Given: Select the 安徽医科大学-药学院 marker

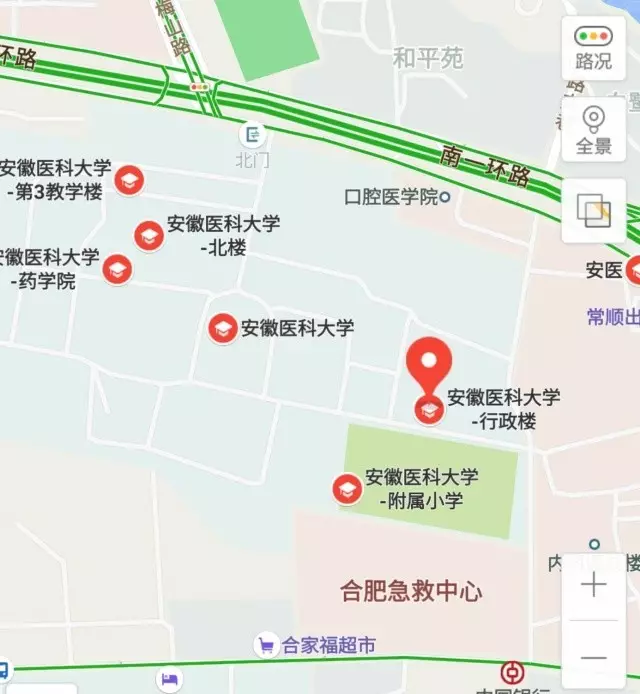Looking at the screenshot, I should (x=117, y=268).
